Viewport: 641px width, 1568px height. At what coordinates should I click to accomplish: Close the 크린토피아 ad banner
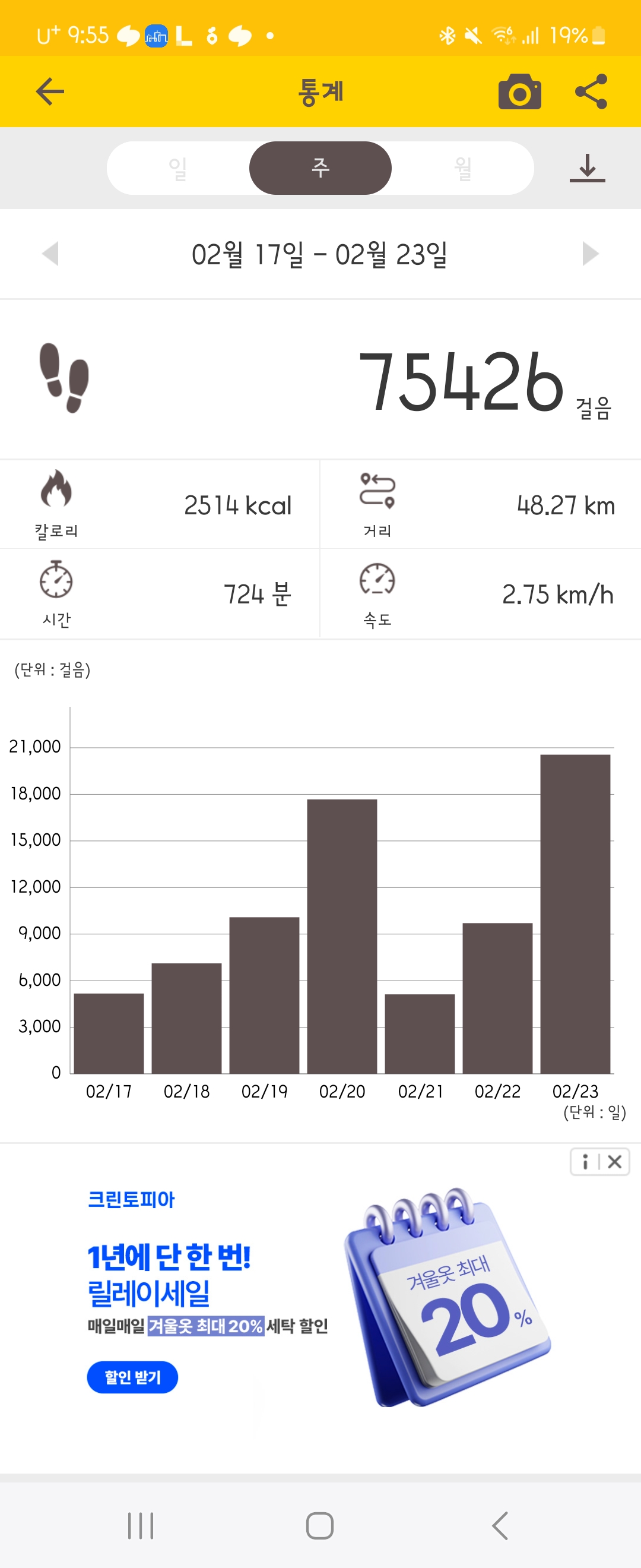[x=615, y=1161]
